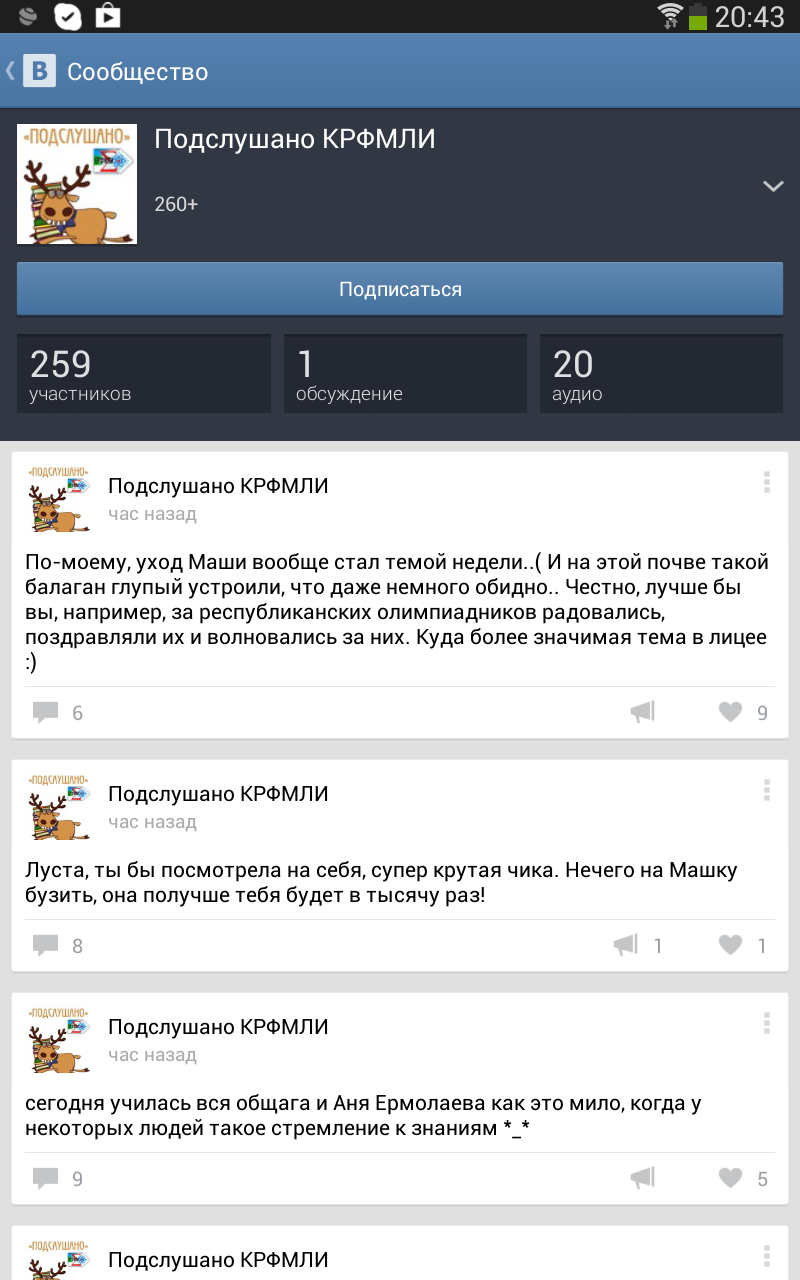Like the 'По-моему, уход Маши' post
This screenshot has width=800, height=1280.
pyautogui.click(x=742, y=712)
